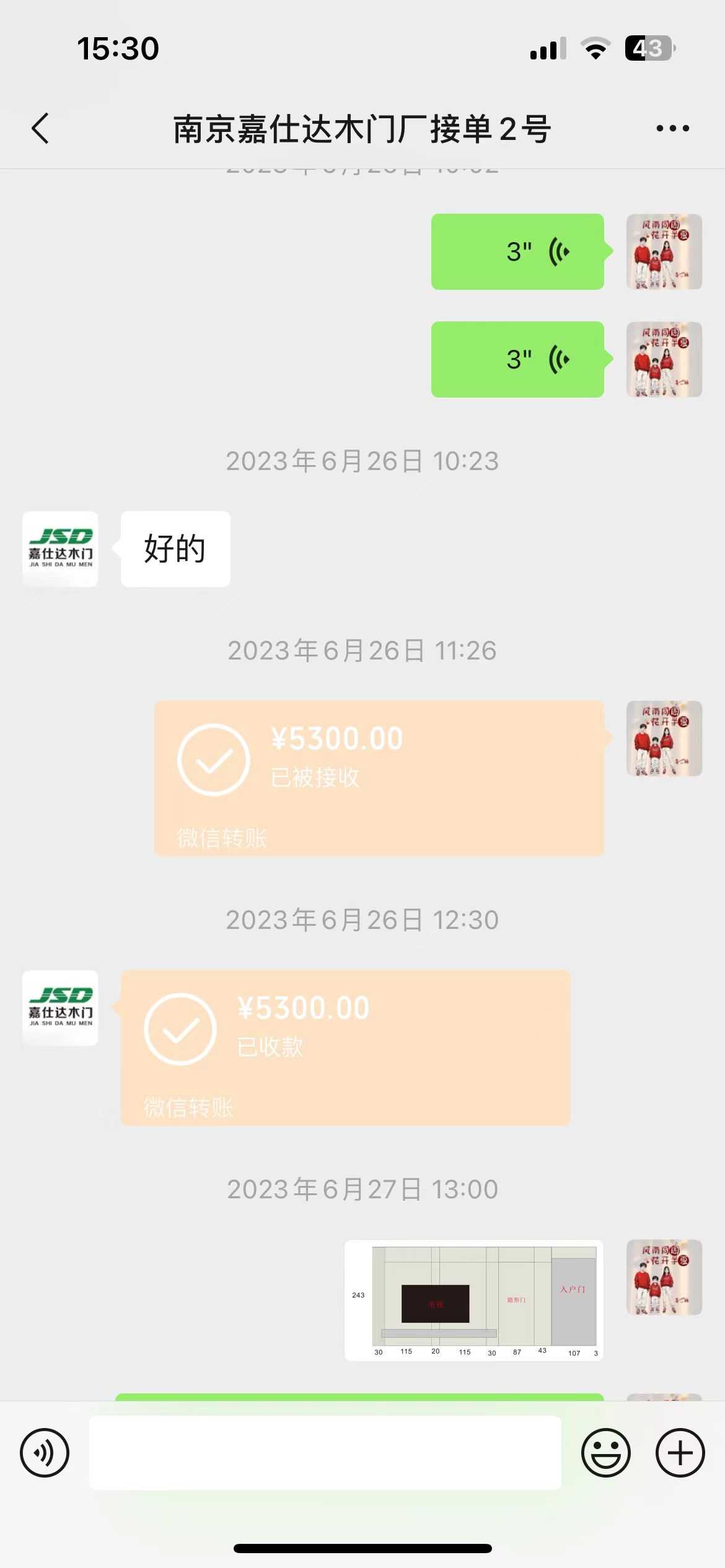
Task: Play the voice message just above the 10:23 timestamp
Action: tap(517, 359)
